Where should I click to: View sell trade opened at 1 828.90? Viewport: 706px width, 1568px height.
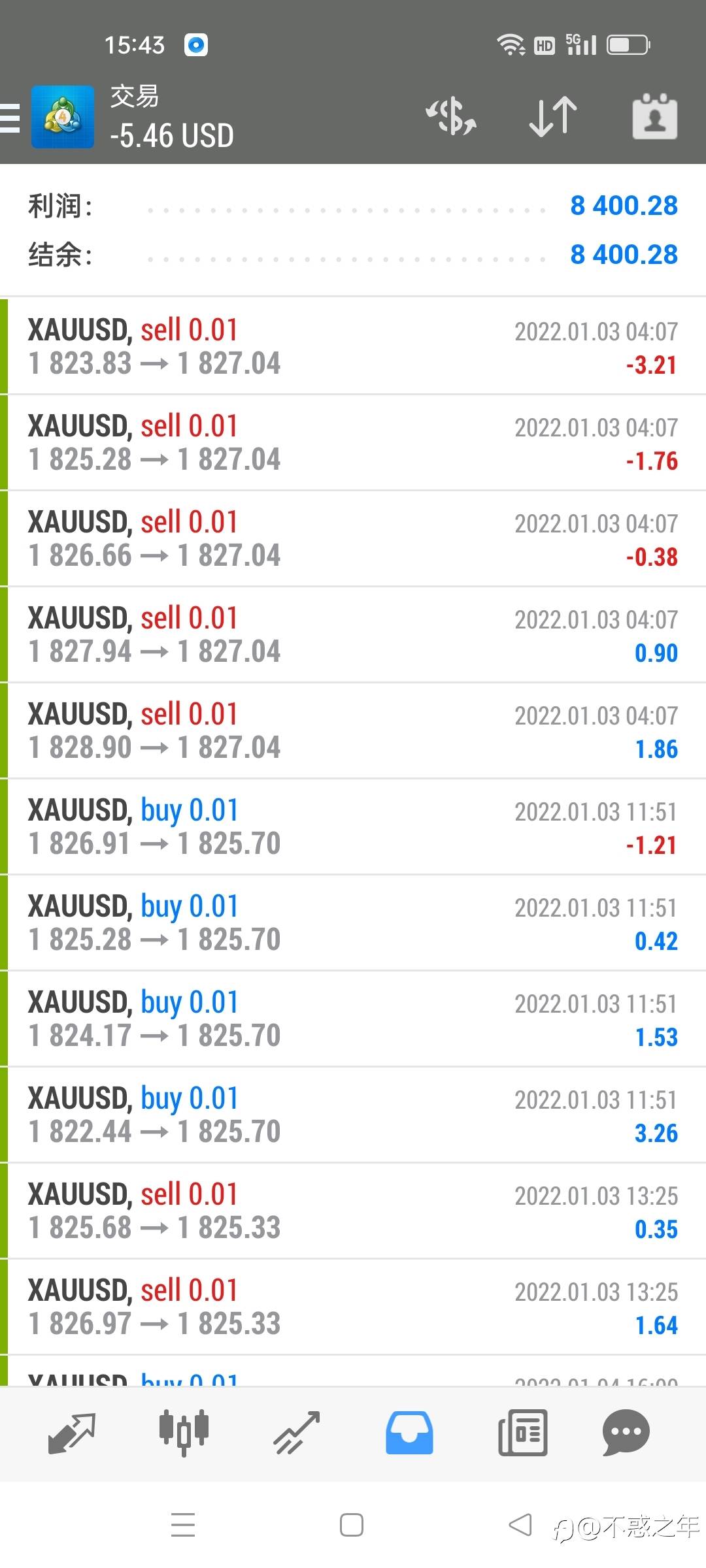pyautogui.click(x=353, y=730)
